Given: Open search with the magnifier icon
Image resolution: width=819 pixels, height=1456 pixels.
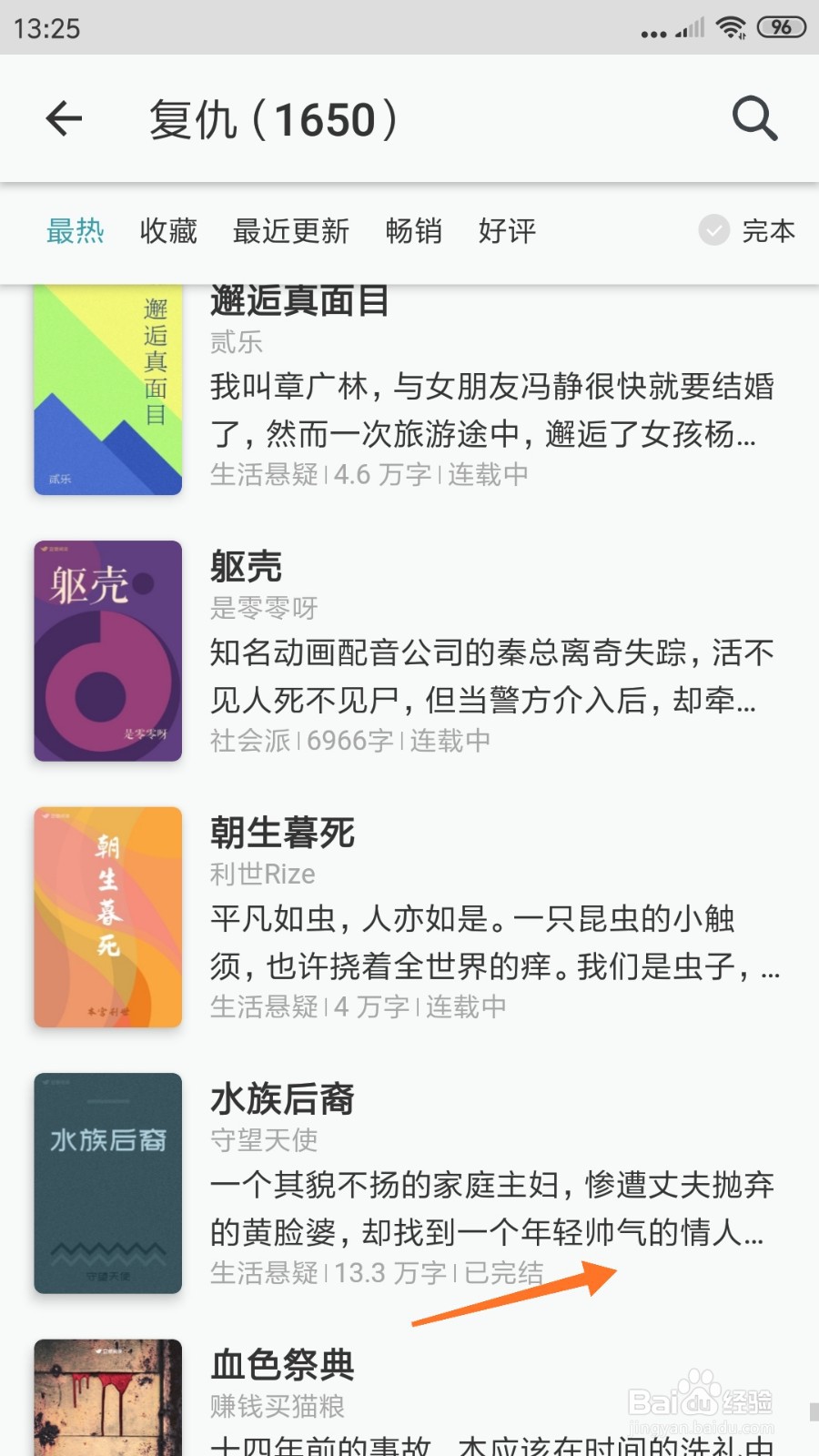Looking at the screenshot, I should point(753,119).
